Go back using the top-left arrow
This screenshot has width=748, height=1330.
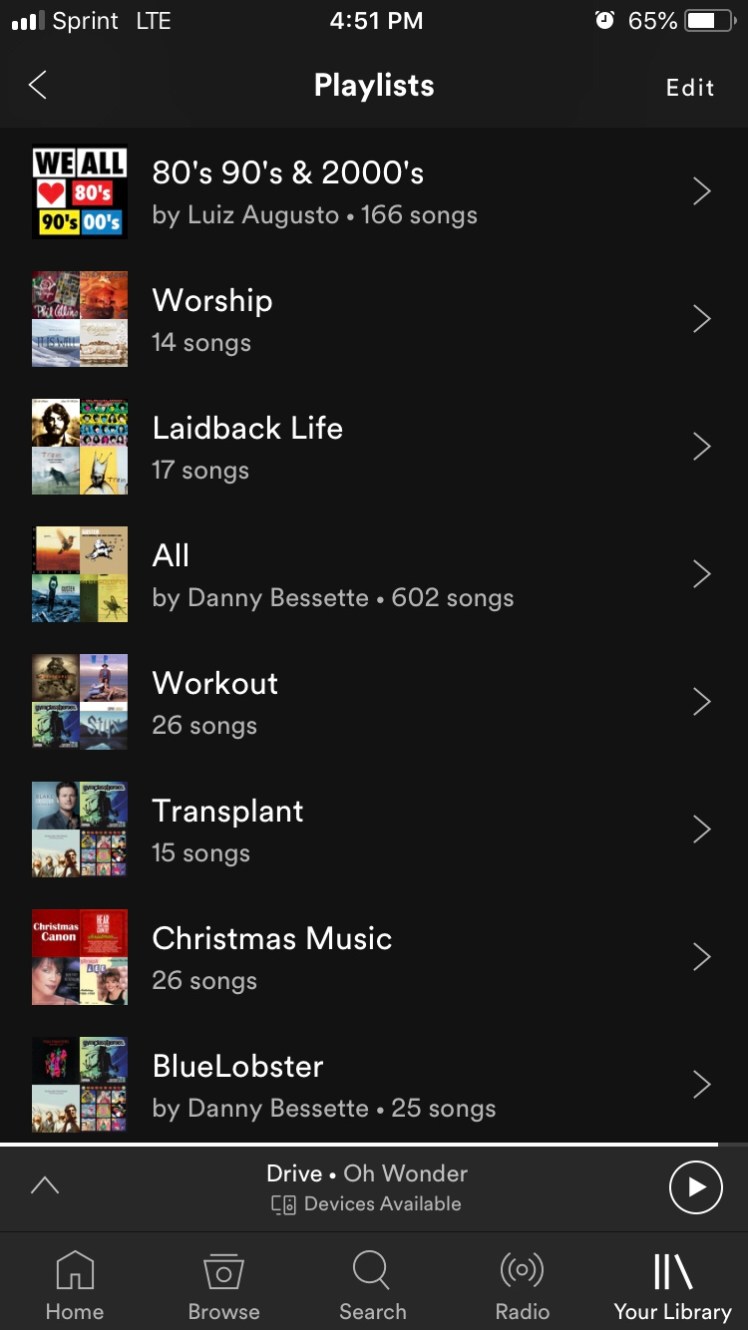[38, 86]
